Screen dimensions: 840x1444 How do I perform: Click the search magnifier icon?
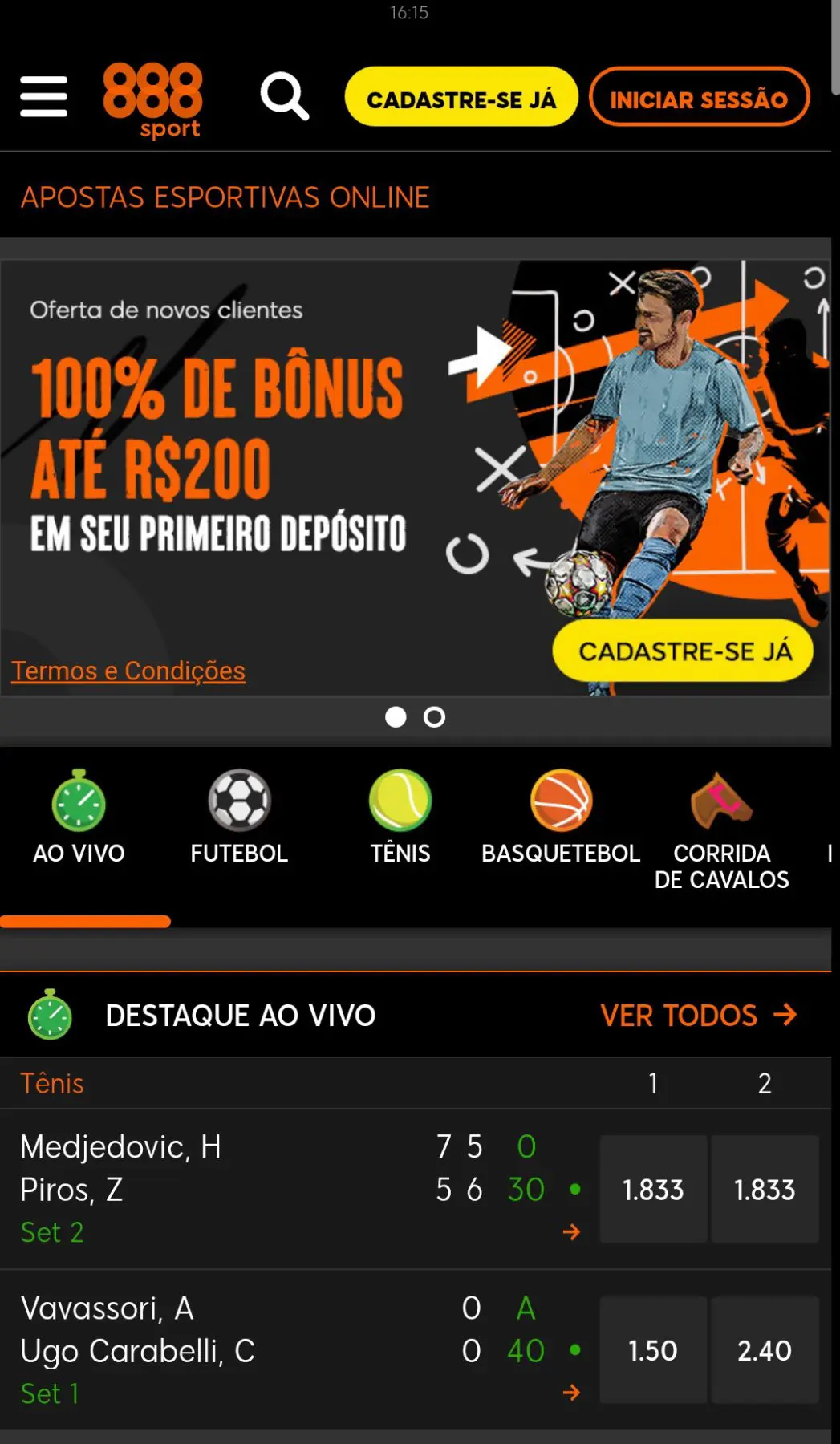pos(285,95)
